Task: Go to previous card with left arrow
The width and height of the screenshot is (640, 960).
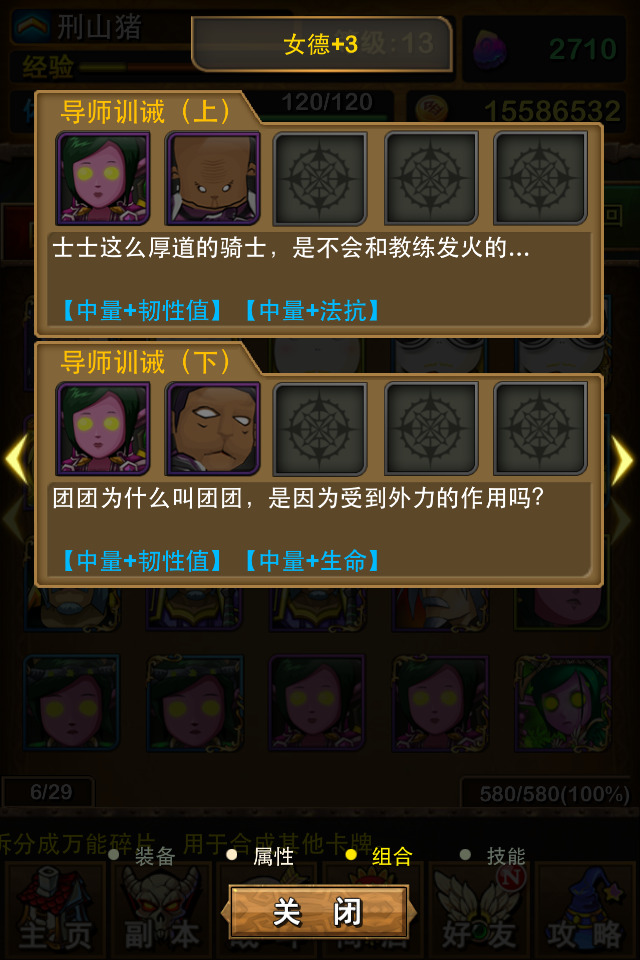Action: click(x=16, y=460)
